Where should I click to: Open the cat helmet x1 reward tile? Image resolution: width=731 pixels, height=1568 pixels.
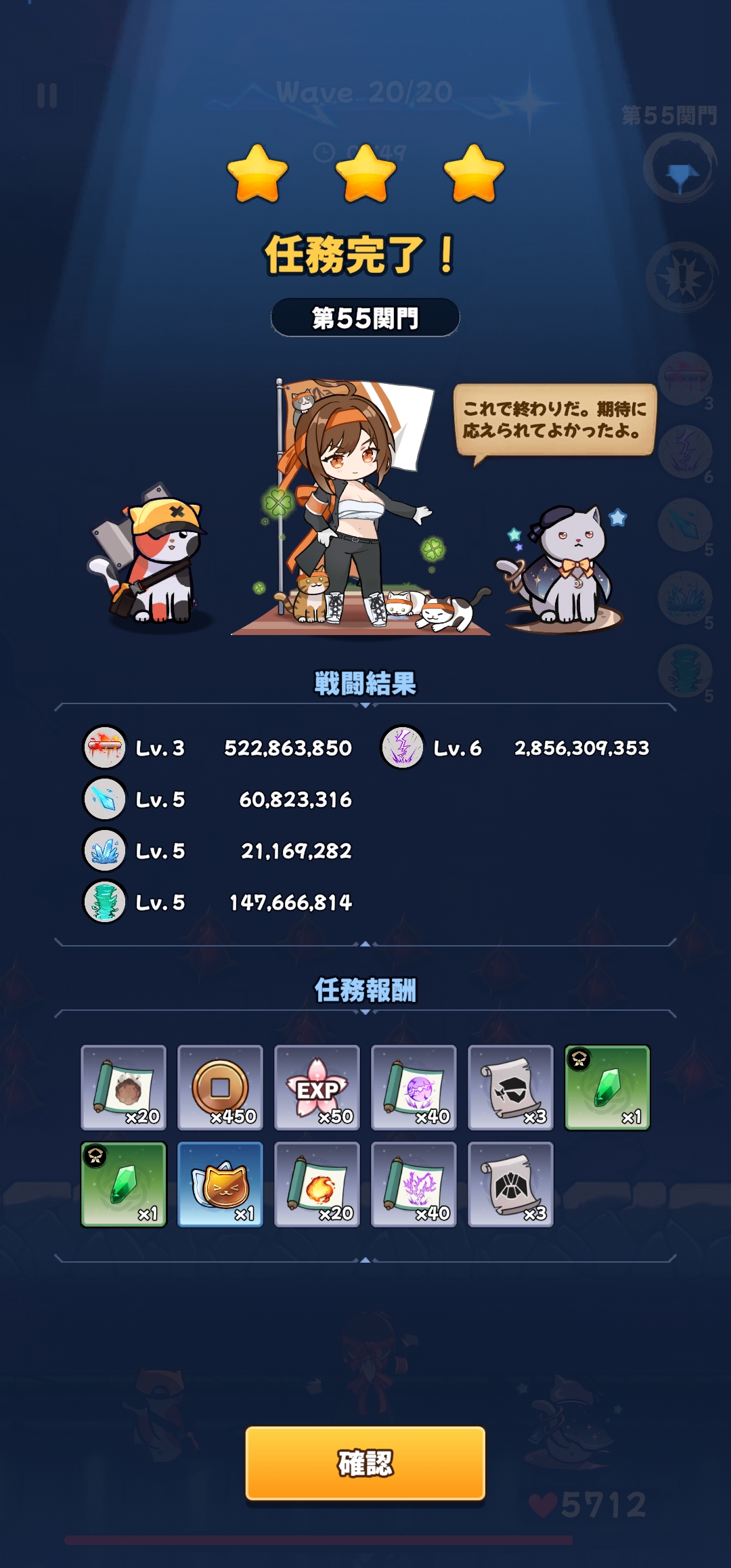(220, 1184)
